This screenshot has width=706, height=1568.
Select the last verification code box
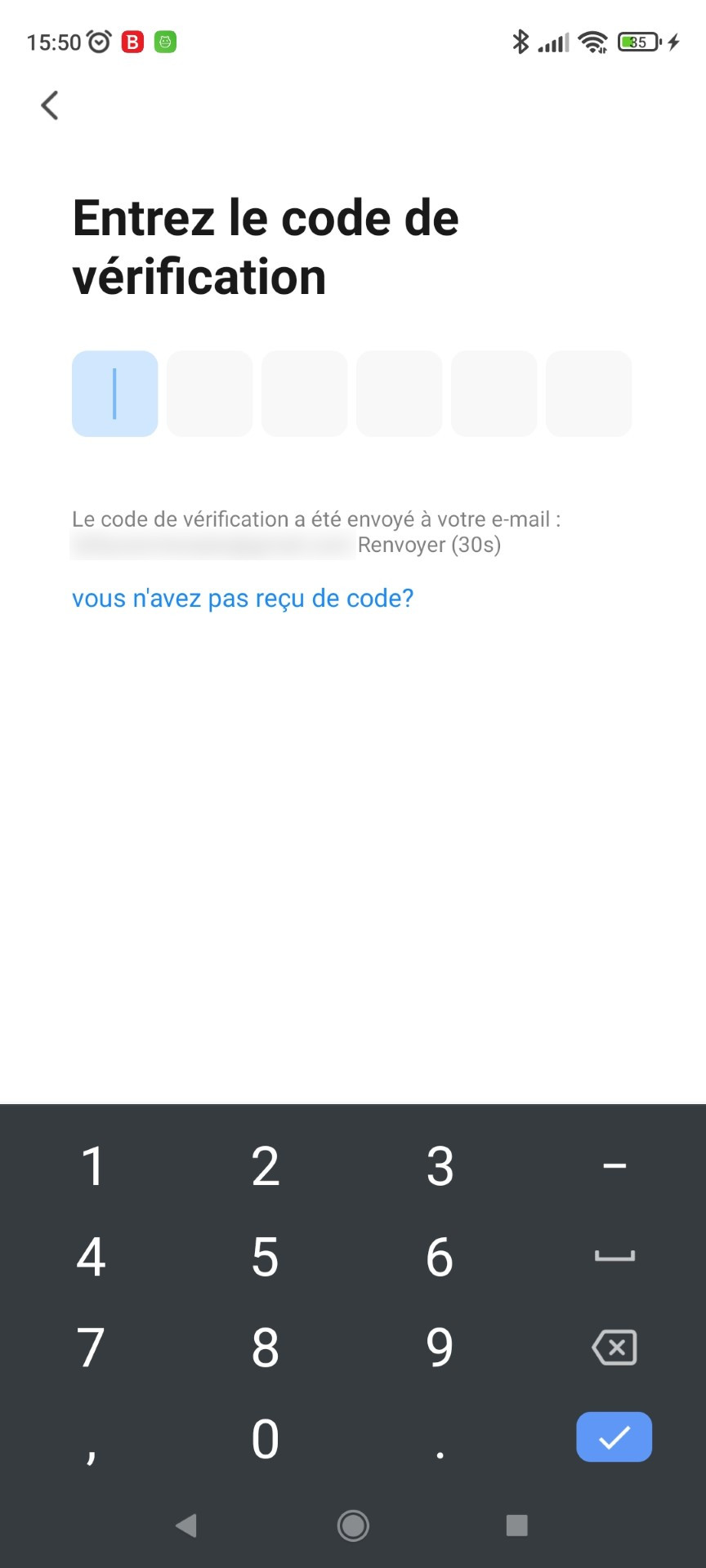tap(588, 393)
